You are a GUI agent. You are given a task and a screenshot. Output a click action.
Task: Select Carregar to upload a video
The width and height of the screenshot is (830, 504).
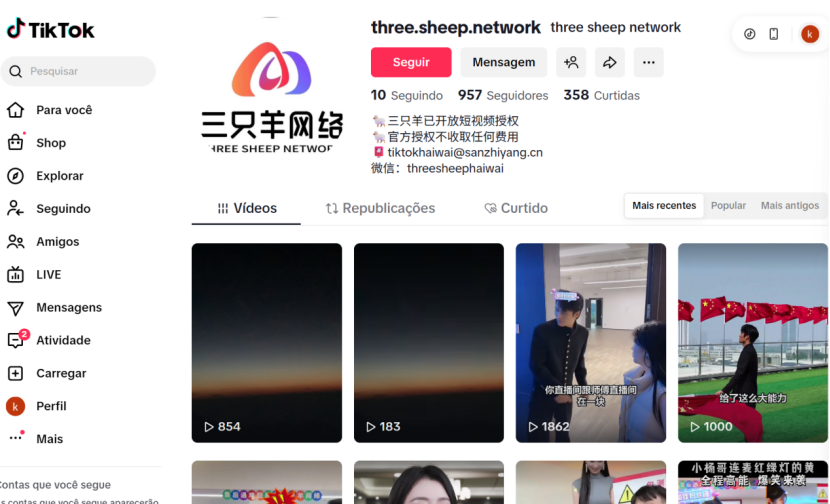61,374
